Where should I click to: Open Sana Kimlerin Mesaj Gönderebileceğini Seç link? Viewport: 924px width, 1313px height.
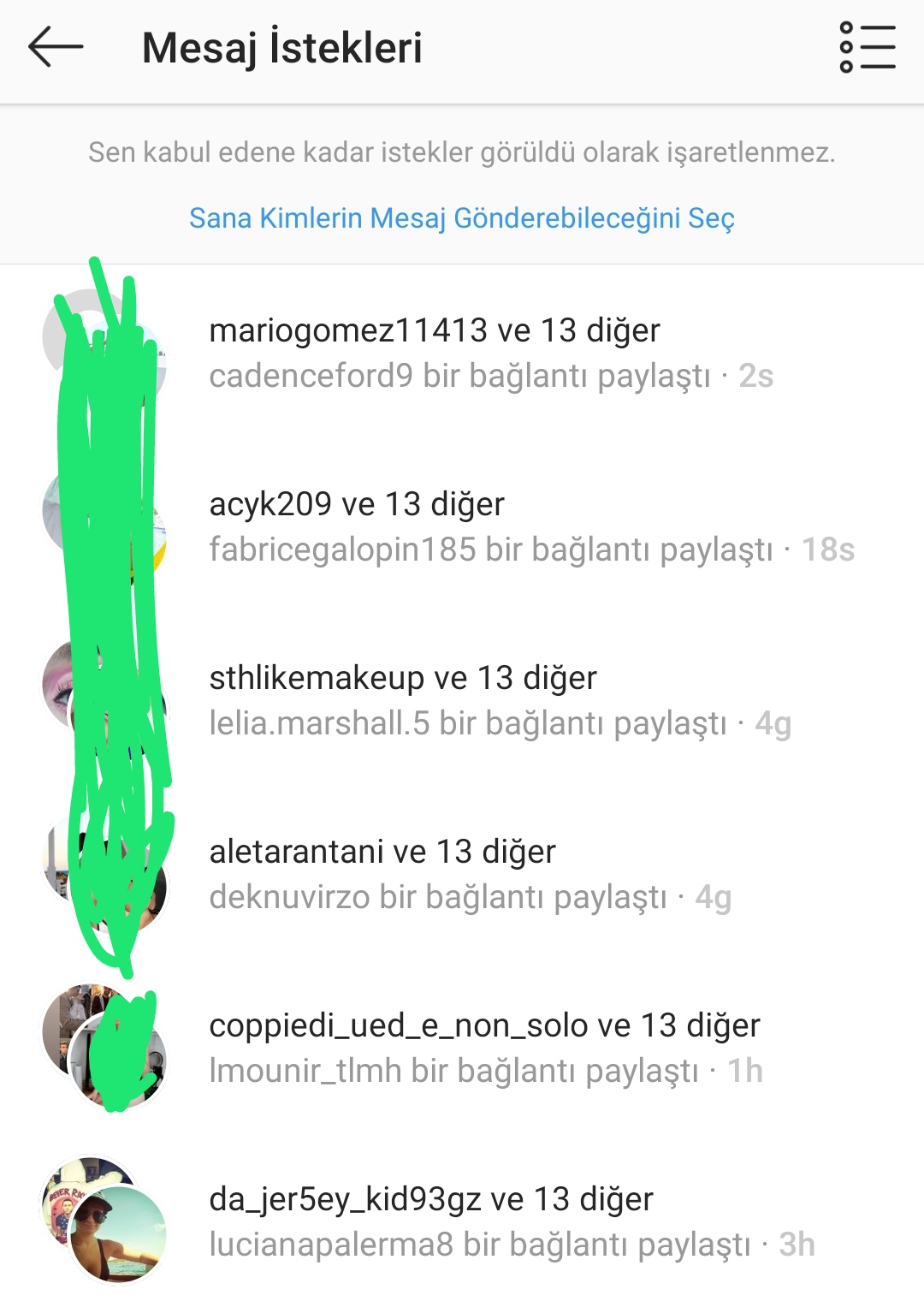click(462, 218)
